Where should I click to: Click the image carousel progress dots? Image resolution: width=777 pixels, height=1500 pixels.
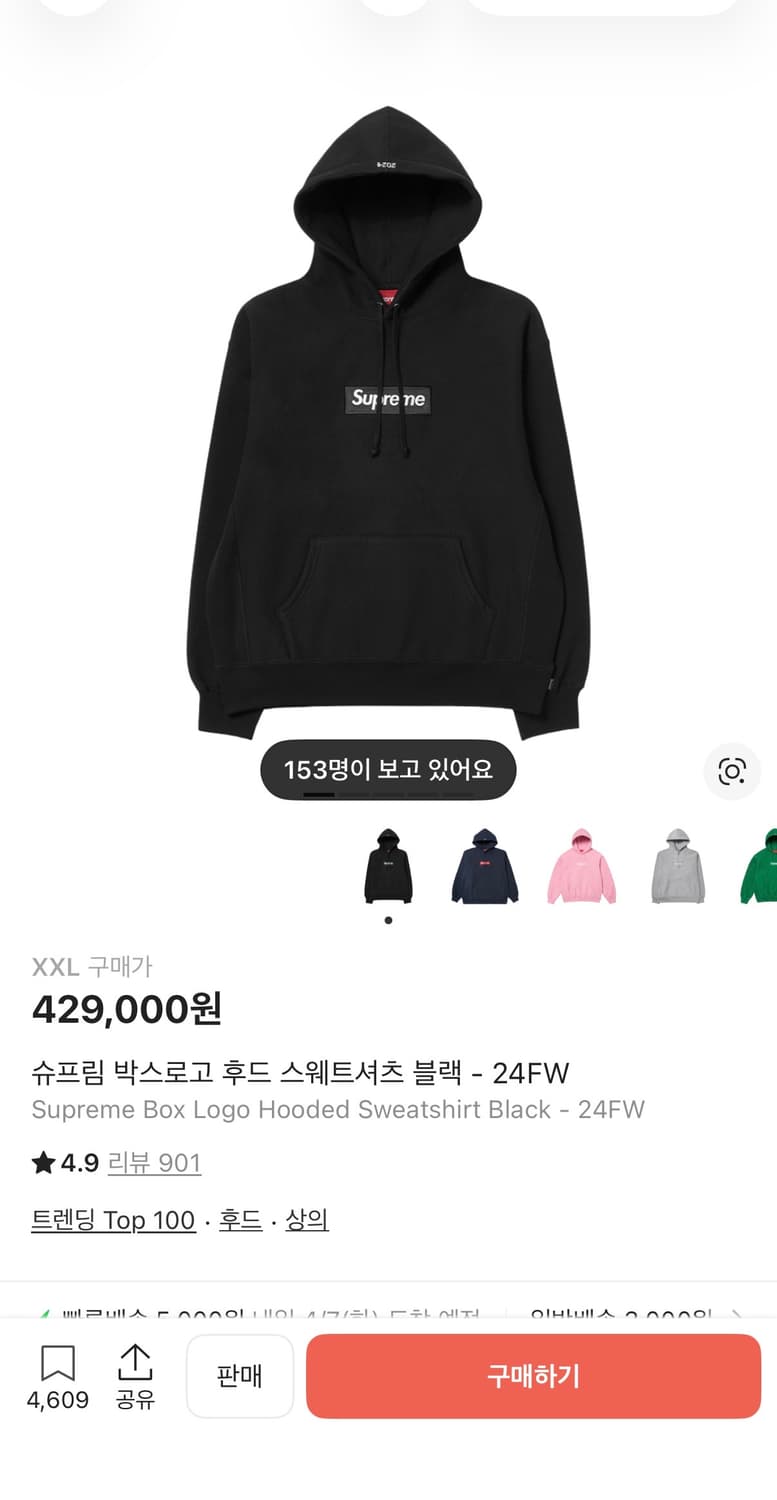(x=388, y=793)
